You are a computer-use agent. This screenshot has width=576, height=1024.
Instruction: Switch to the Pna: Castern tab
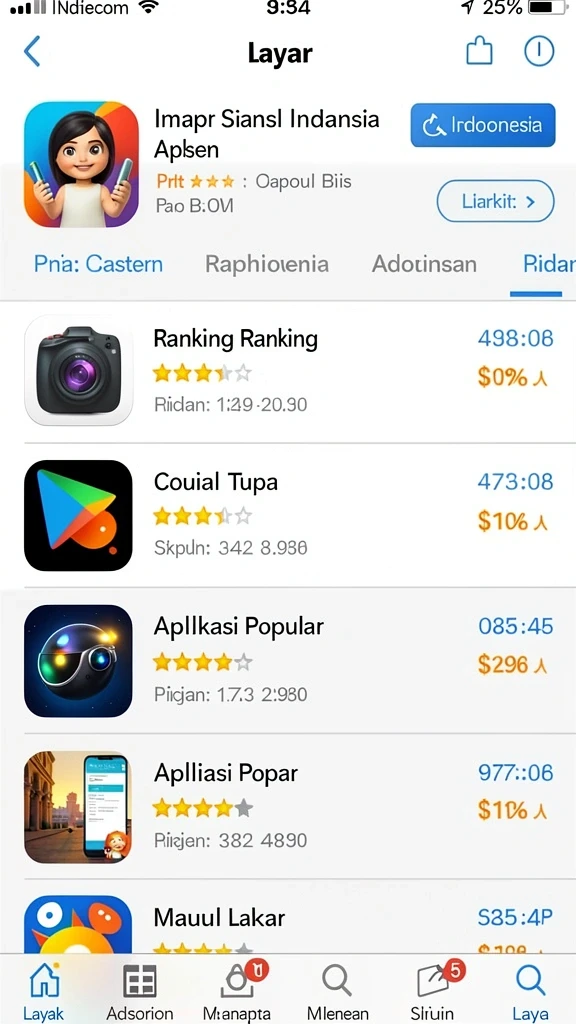click(x=98, y=264)
